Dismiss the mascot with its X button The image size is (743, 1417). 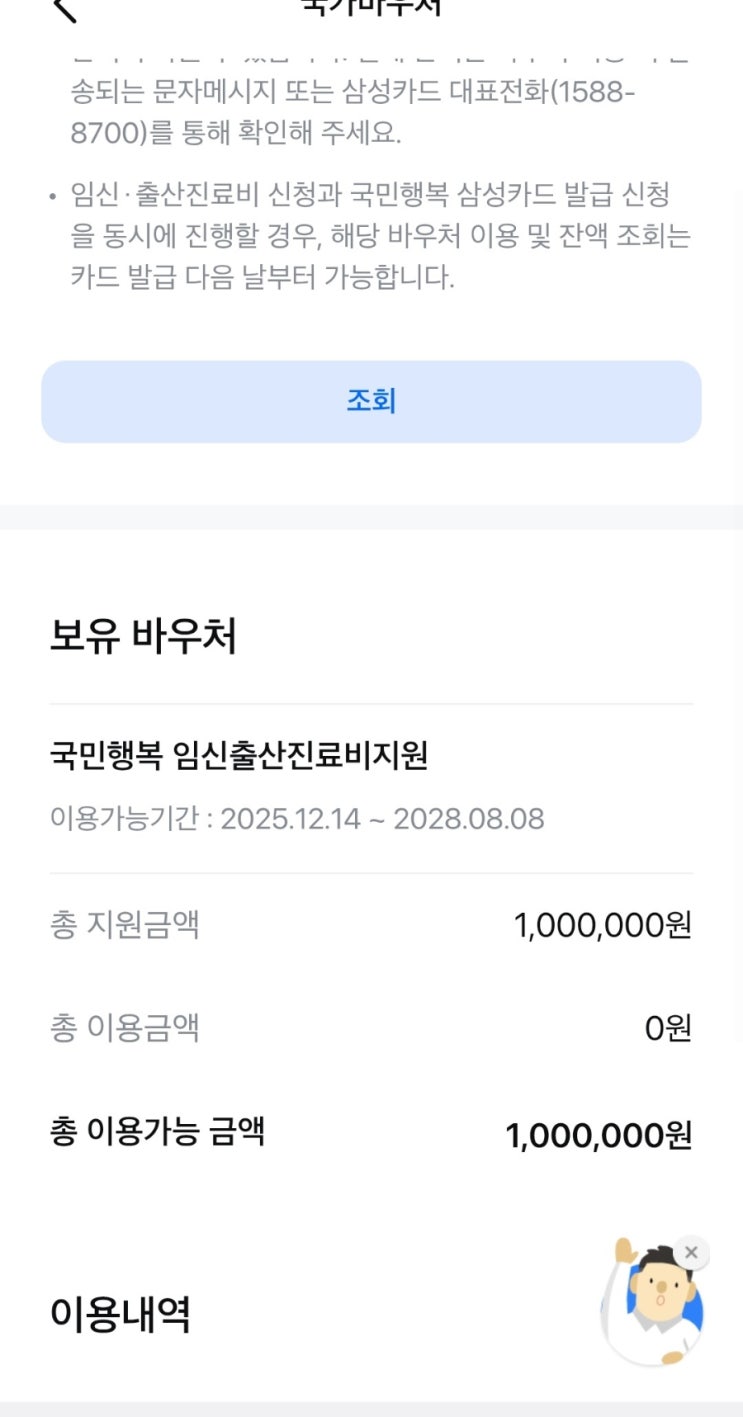coord(691,1252)
